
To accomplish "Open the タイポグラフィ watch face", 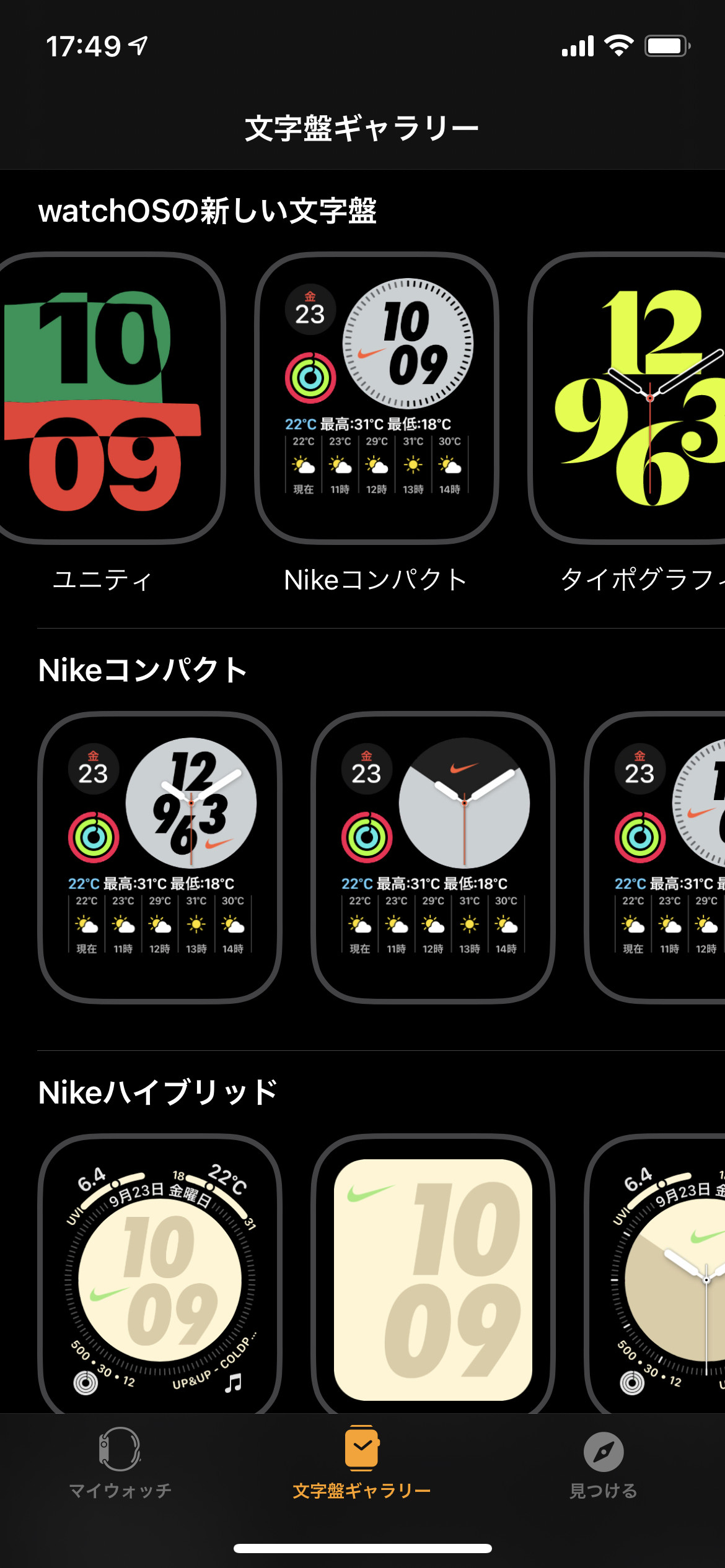I will click(x=632, y=399).
